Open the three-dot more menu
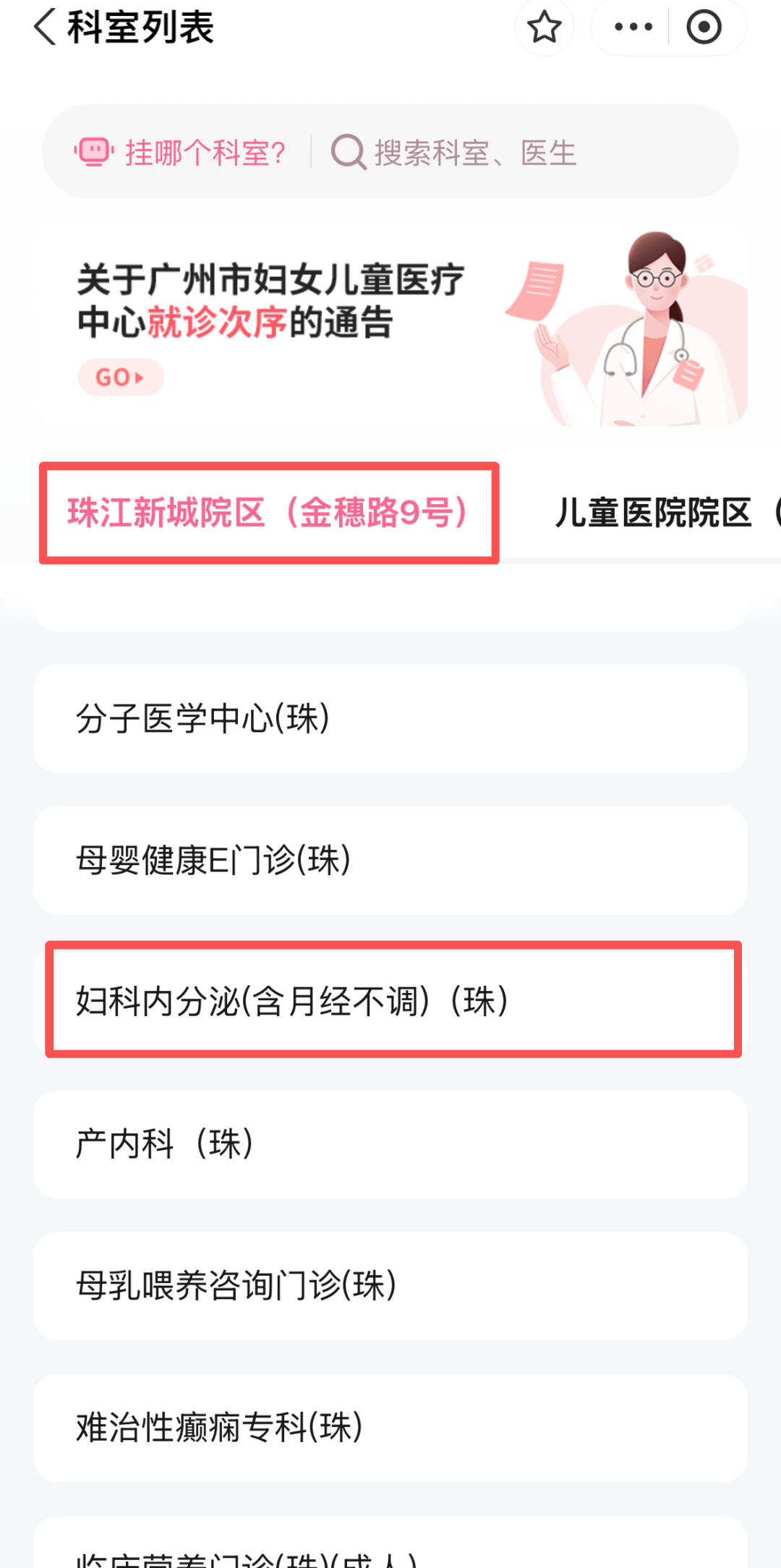The width and height of the screenshot is (781, 1568). (633, 27)
